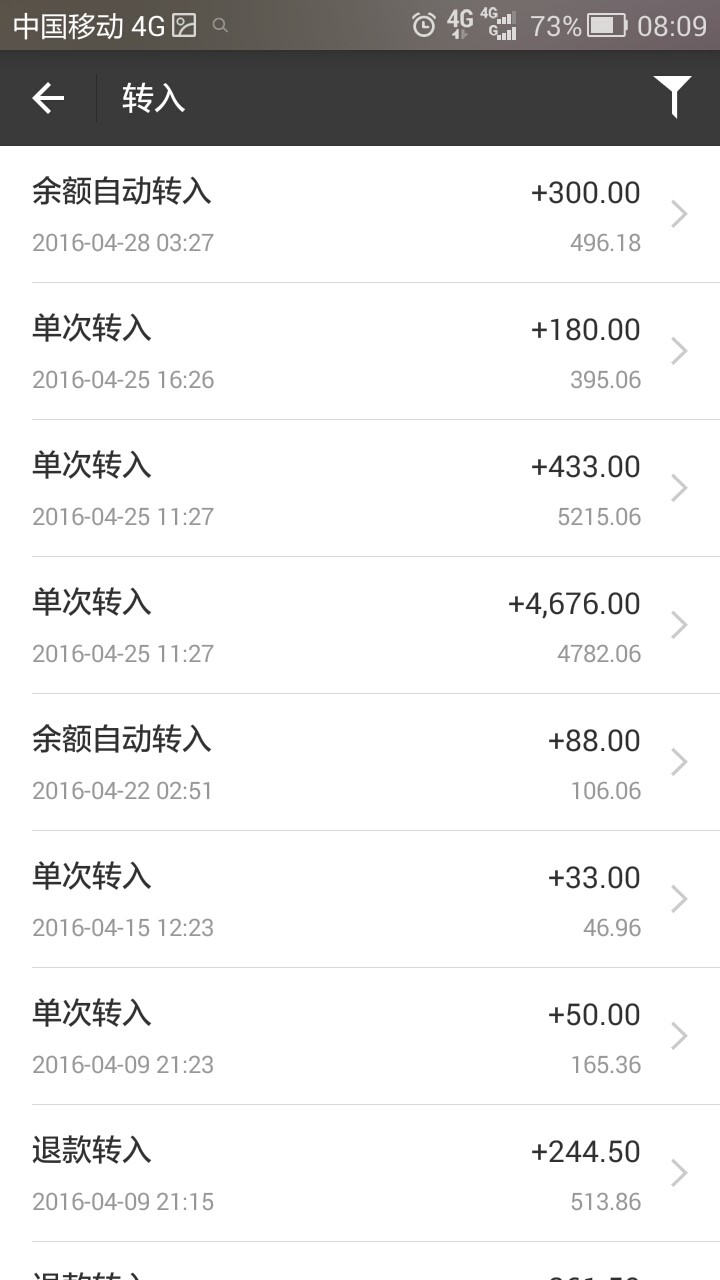
Task: Go back from the 转入 page
Action: 48,98
